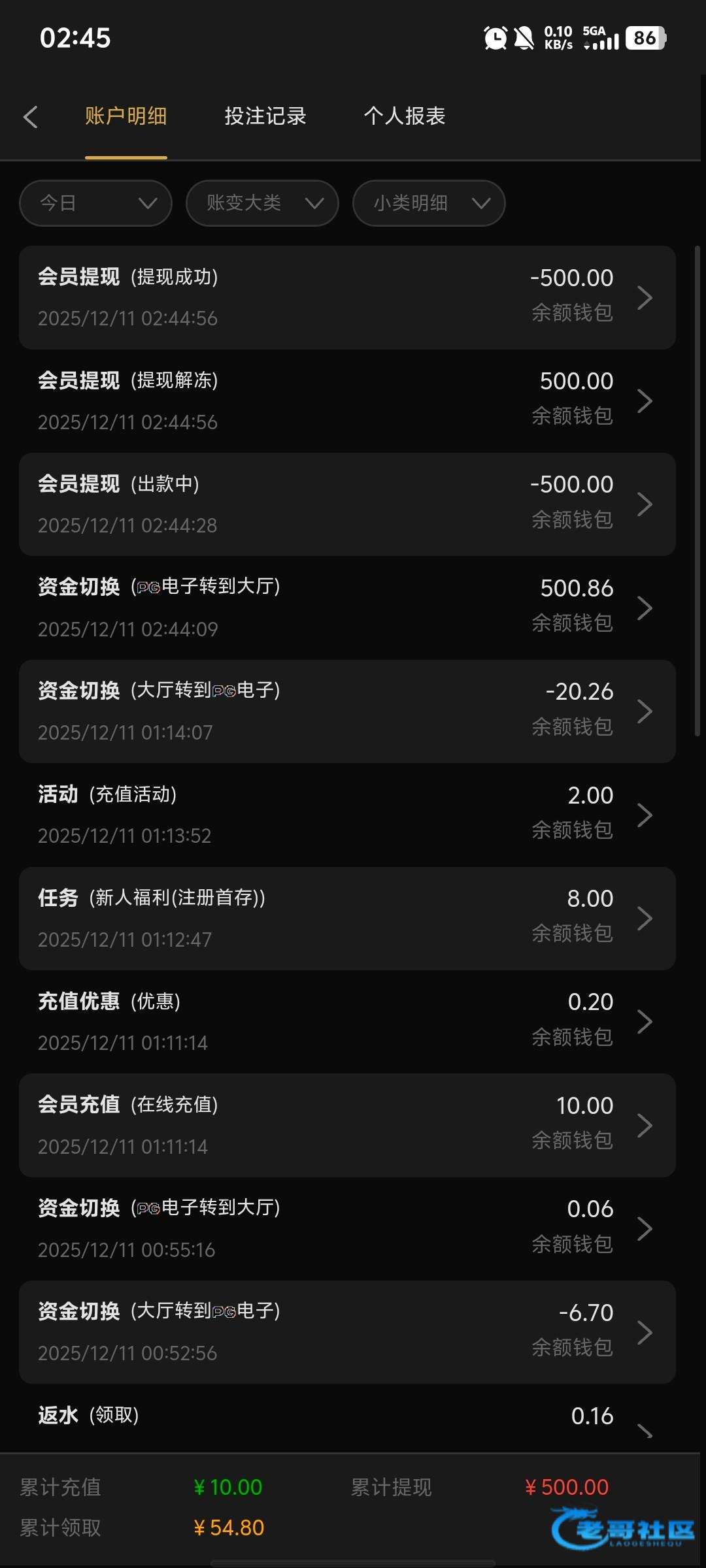Open the 会员提现 (提现解冻) 500.00 record
Viewport: 706px width, 1568px height.
(x=346, y=400)
